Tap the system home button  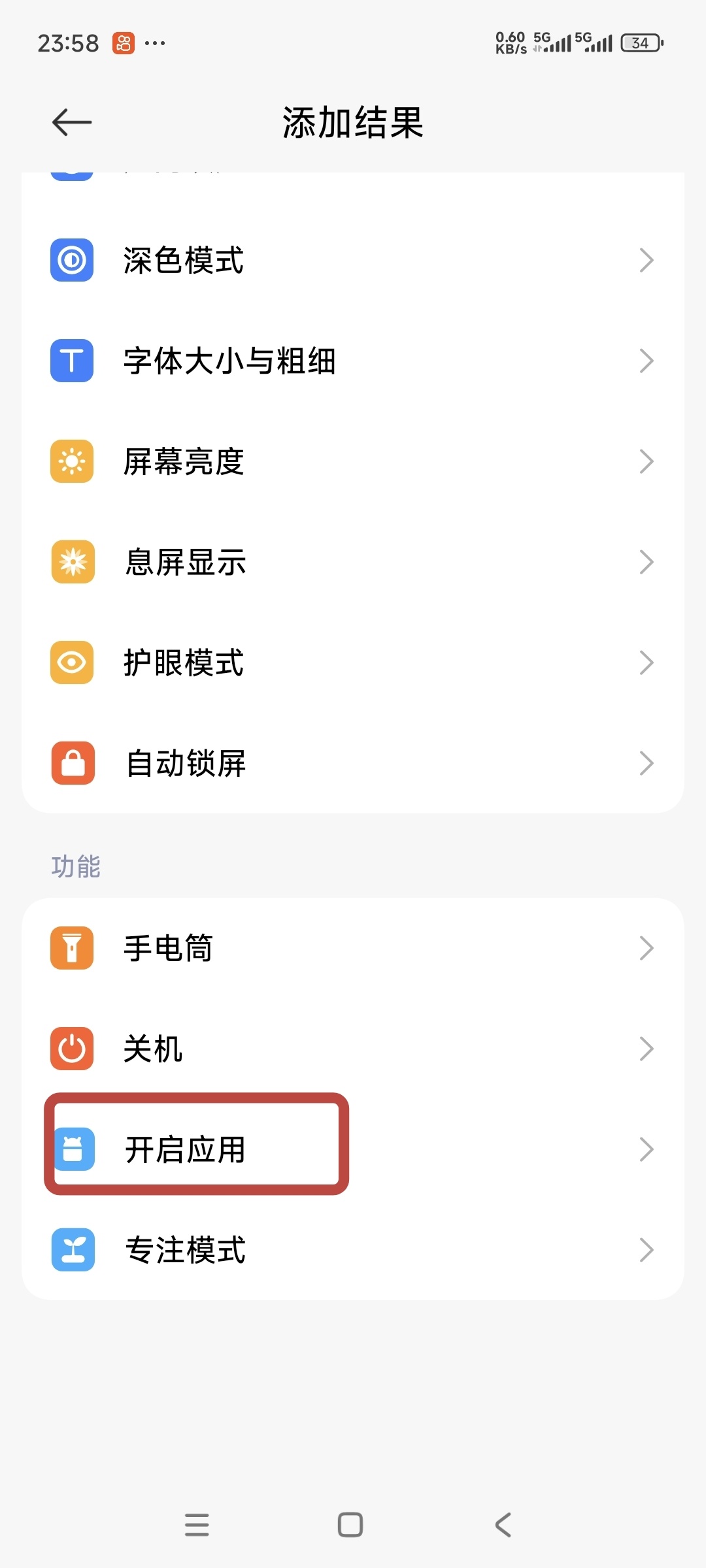(350, 1525)
